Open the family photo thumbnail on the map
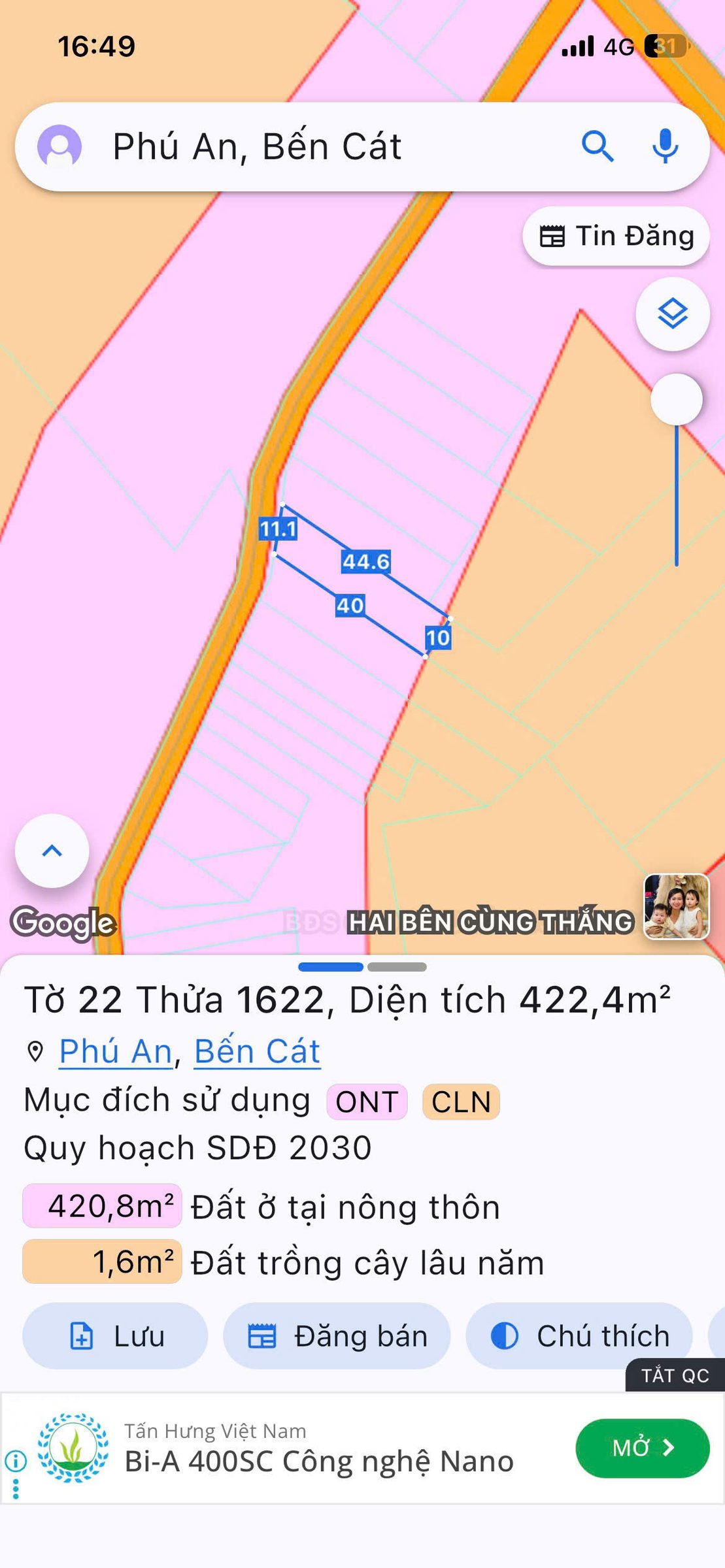 [x=677, y=907]
